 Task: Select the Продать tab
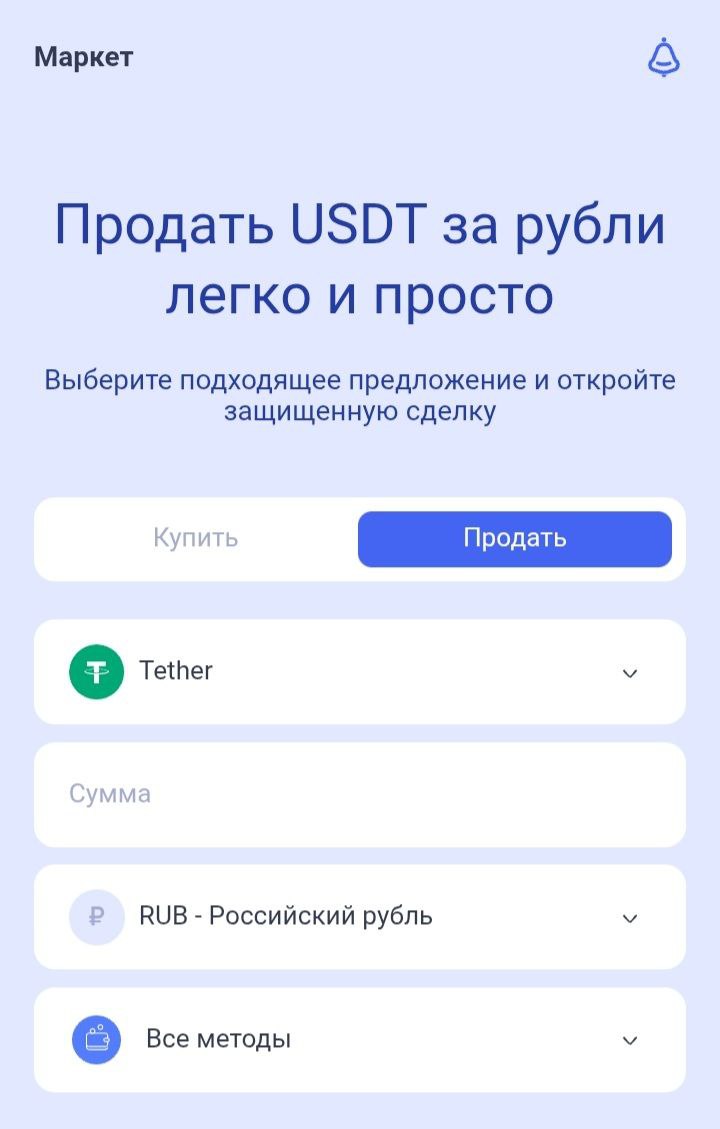[x=514, y=538]
